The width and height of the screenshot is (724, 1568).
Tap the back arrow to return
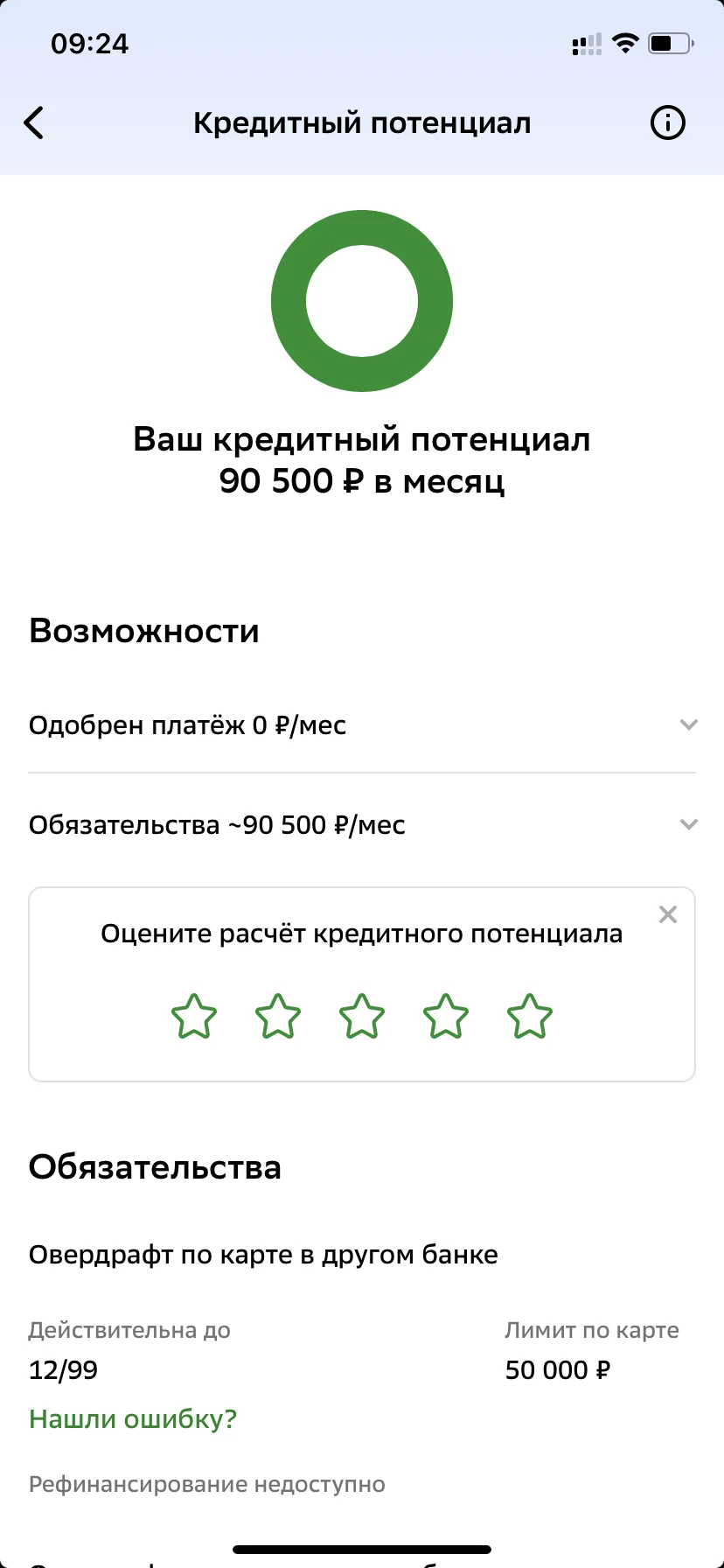(x=34, y=123)
